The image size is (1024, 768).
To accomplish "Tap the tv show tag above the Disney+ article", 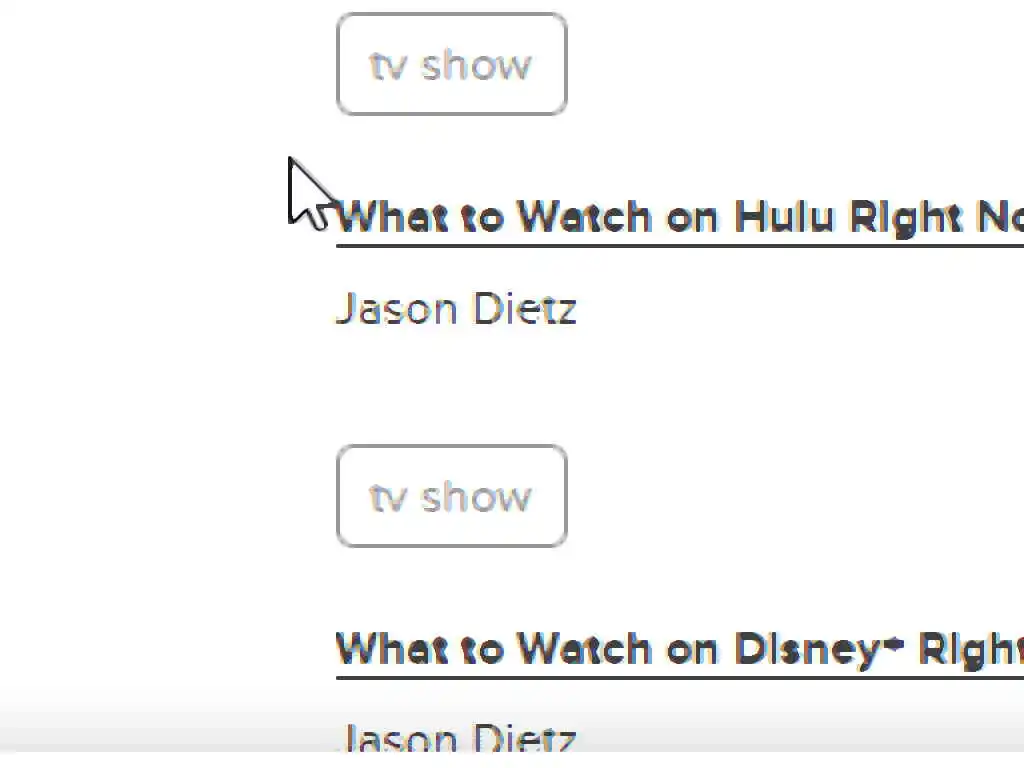I will click(x=452, y=497).
